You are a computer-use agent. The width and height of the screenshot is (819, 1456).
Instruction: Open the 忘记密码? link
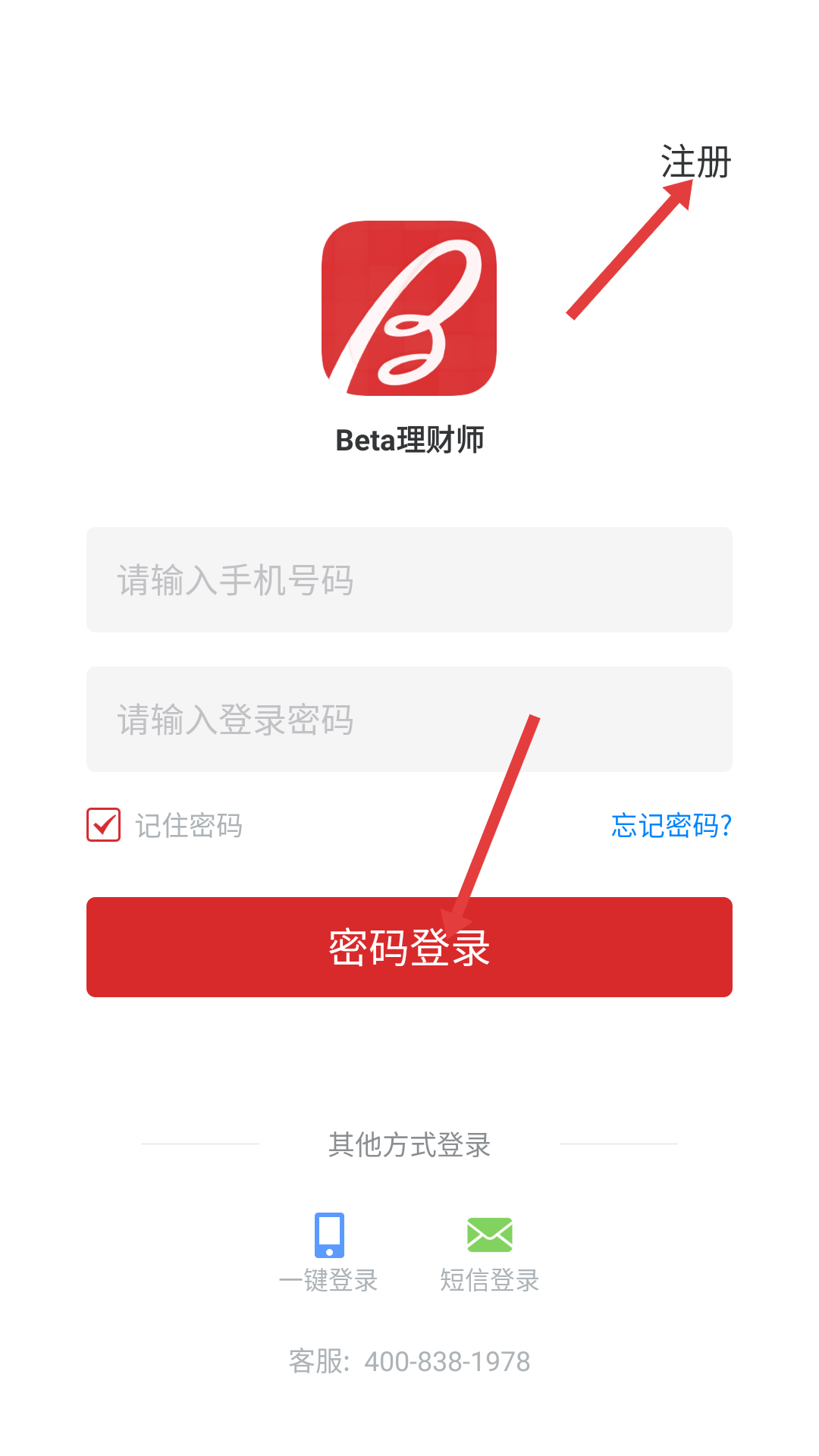pos(671,825)
